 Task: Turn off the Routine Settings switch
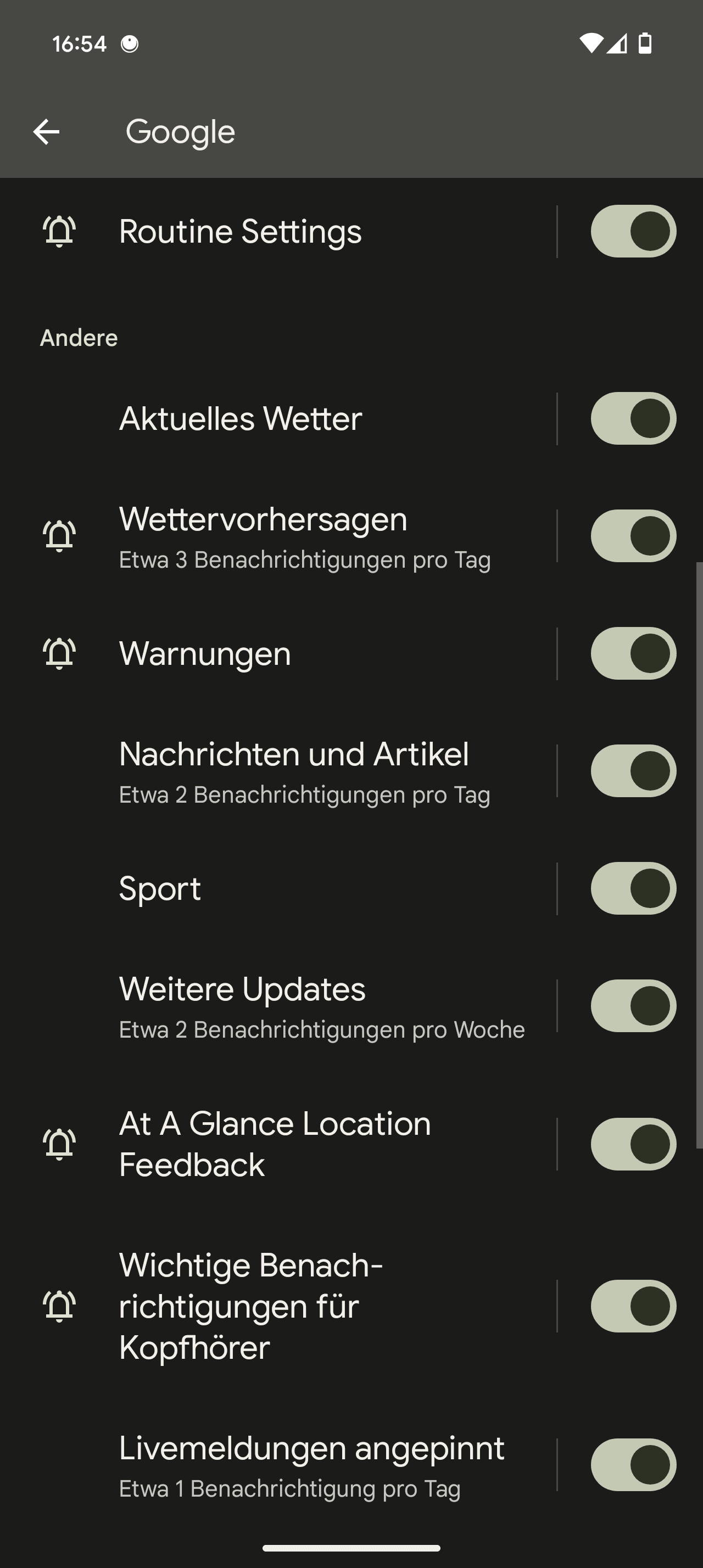(633, 231)
